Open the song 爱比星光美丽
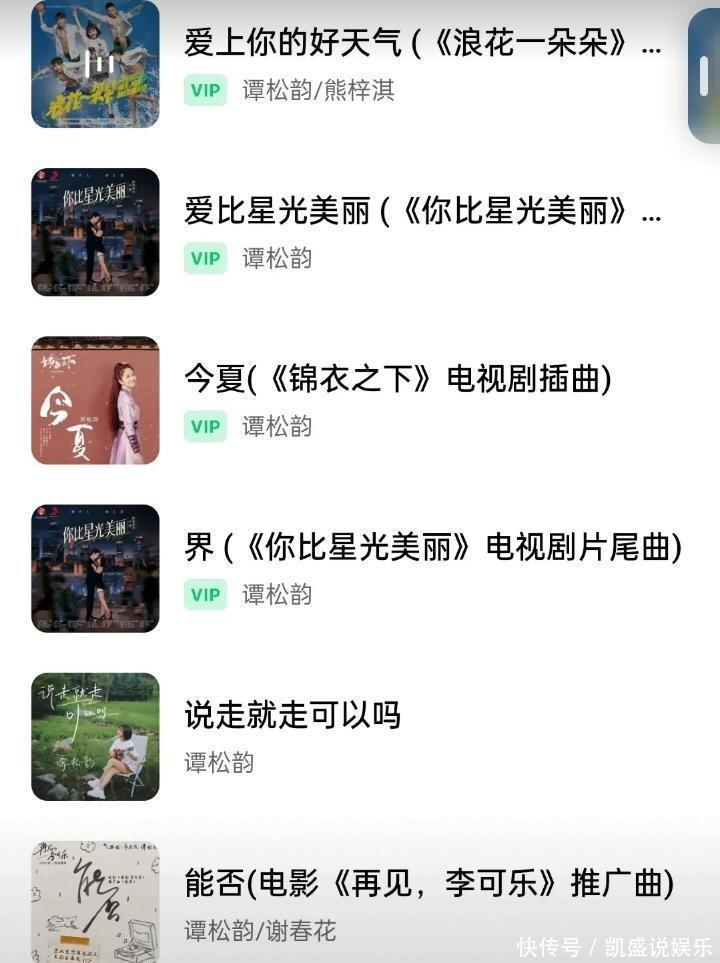Viewport: 720px width, 963px height. click(x=422, y=212)
